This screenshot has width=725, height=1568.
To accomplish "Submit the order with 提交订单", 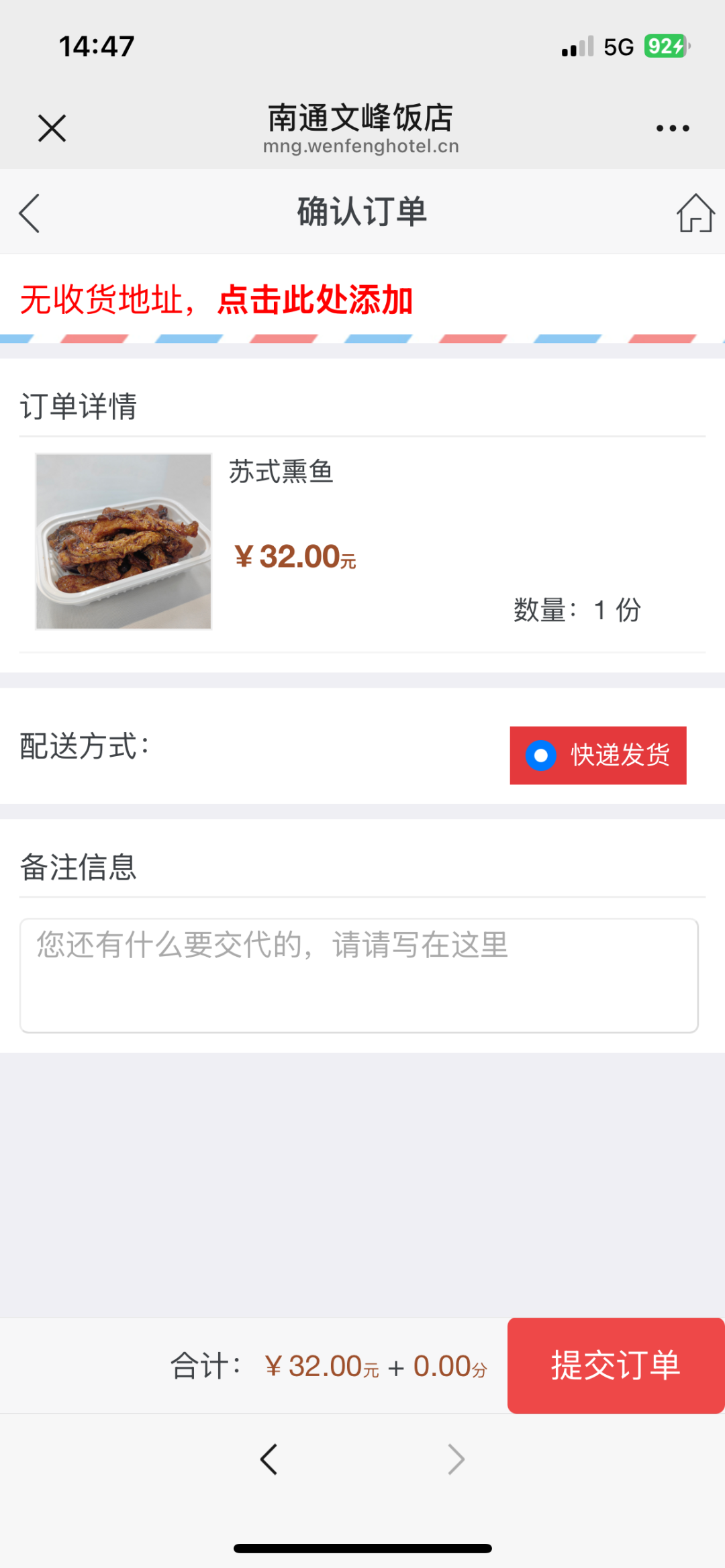I will click(x=616, y=1365).
